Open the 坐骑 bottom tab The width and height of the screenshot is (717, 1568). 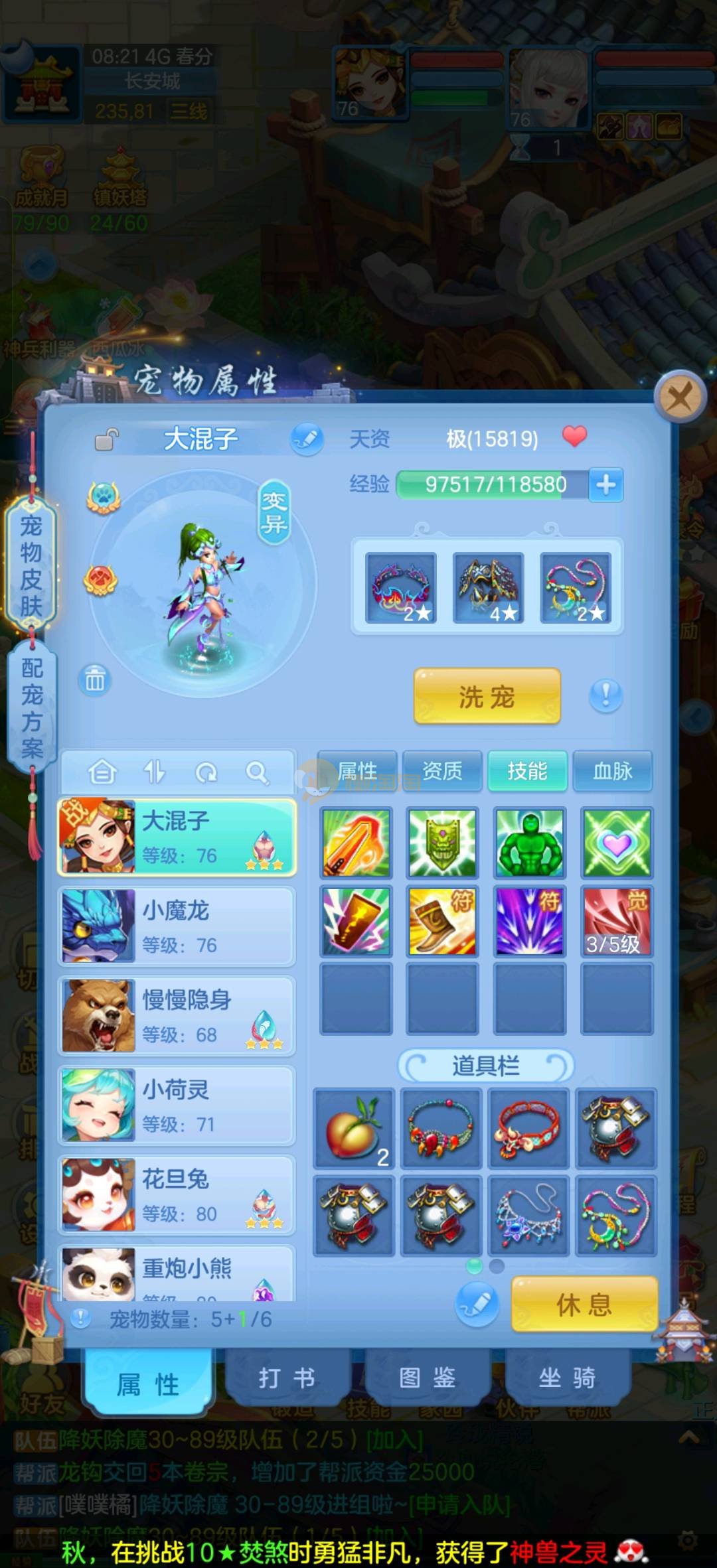point(566,1378)
